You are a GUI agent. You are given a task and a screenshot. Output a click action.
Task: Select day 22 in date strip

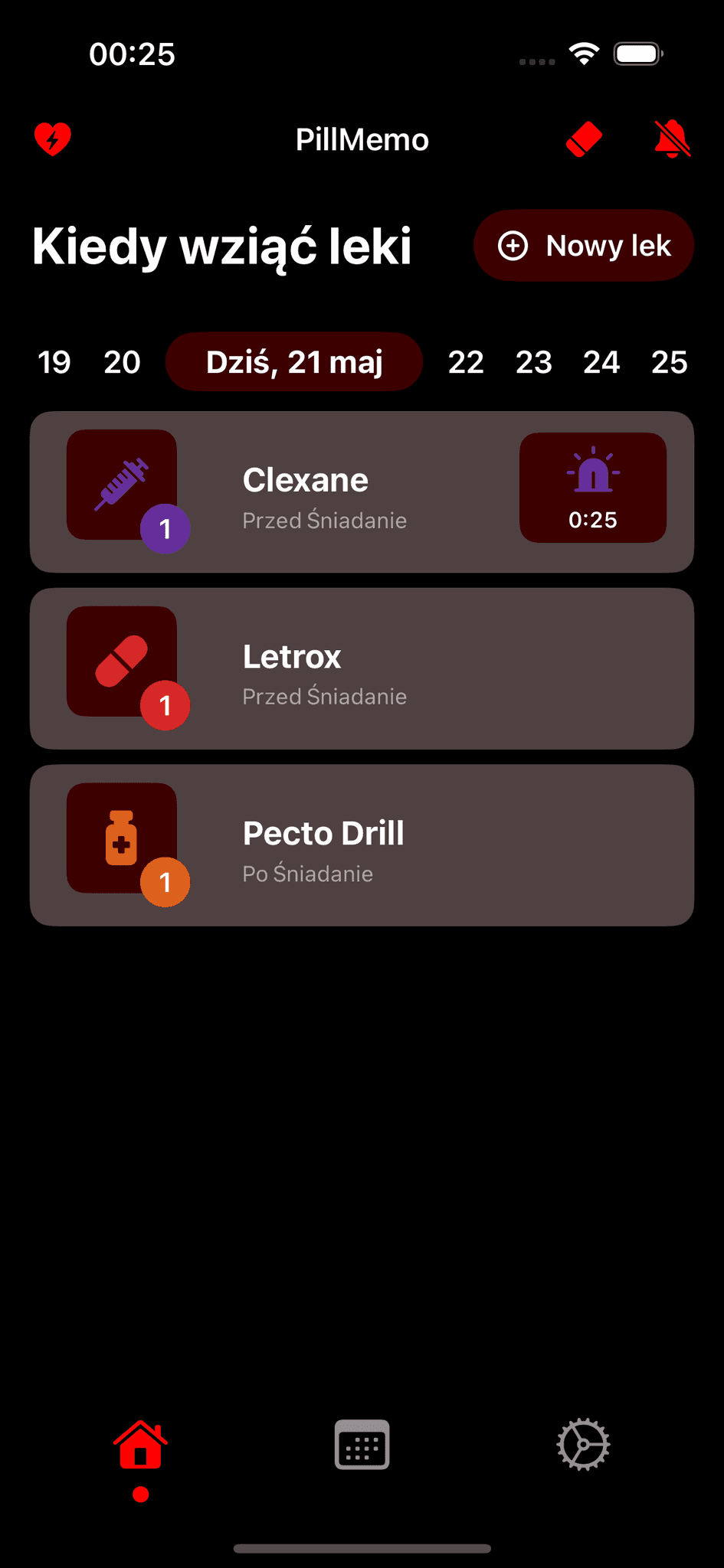click(x=466, y=362)
